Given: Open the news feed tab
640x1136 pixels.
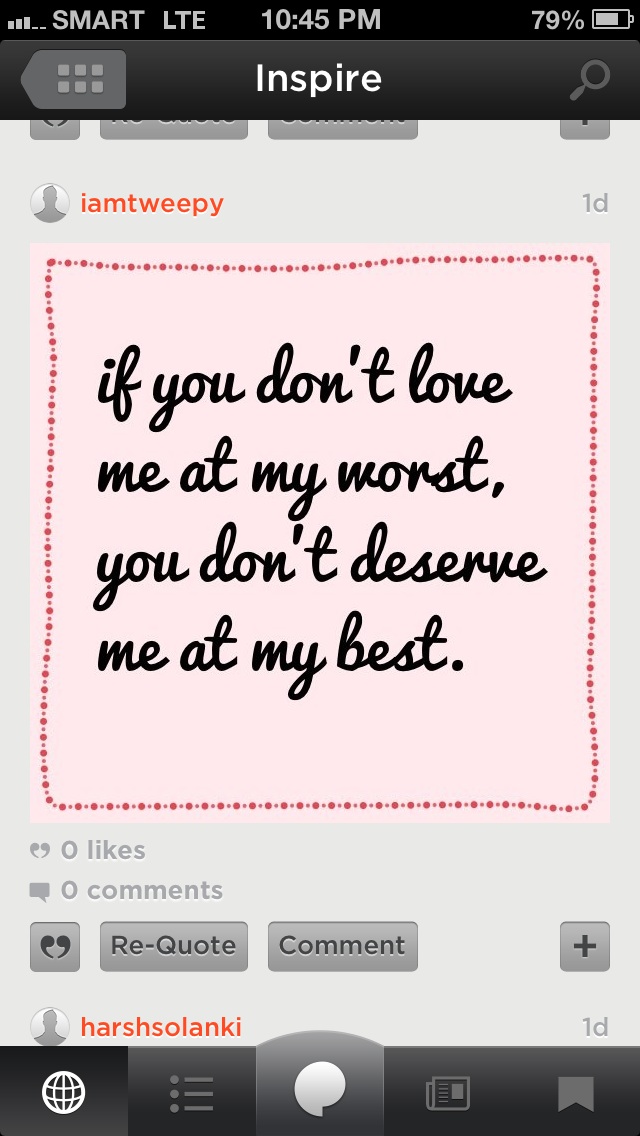Looking at the screenshot, I should point(448,1093).
